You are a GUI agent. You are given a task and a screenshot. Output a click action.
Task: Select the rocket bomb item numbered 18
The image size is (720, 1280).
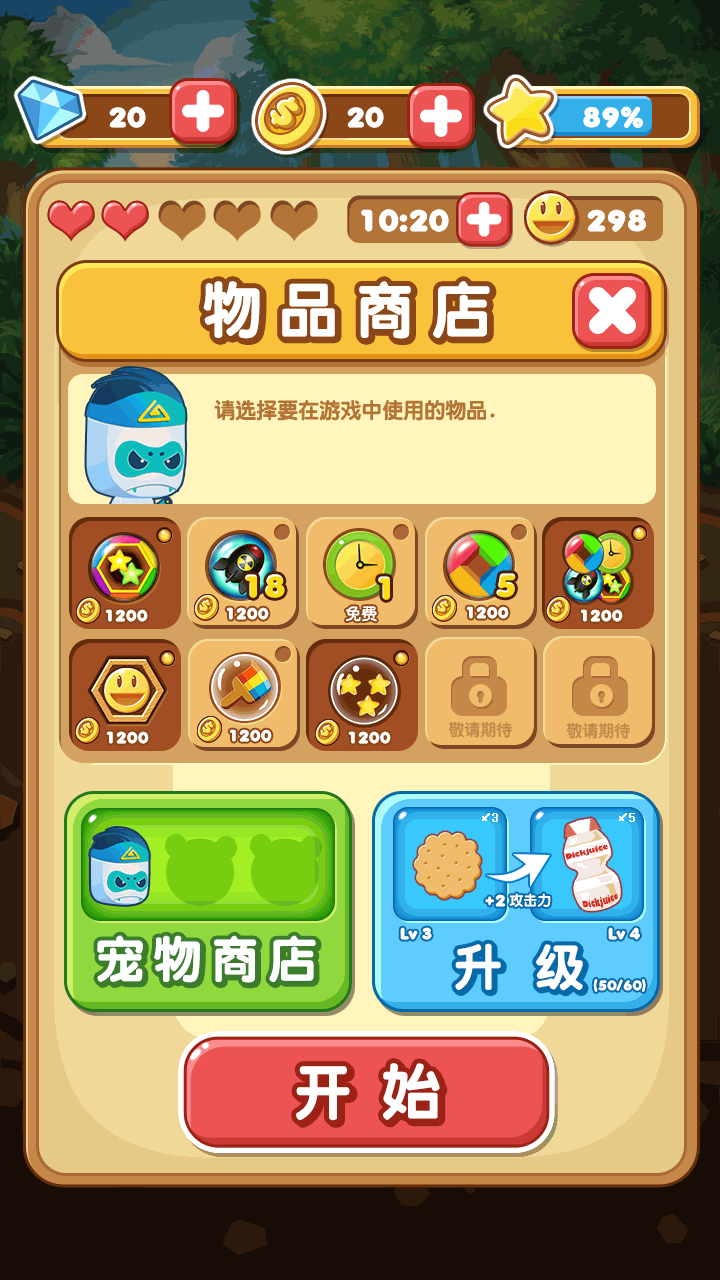point(243,572)
